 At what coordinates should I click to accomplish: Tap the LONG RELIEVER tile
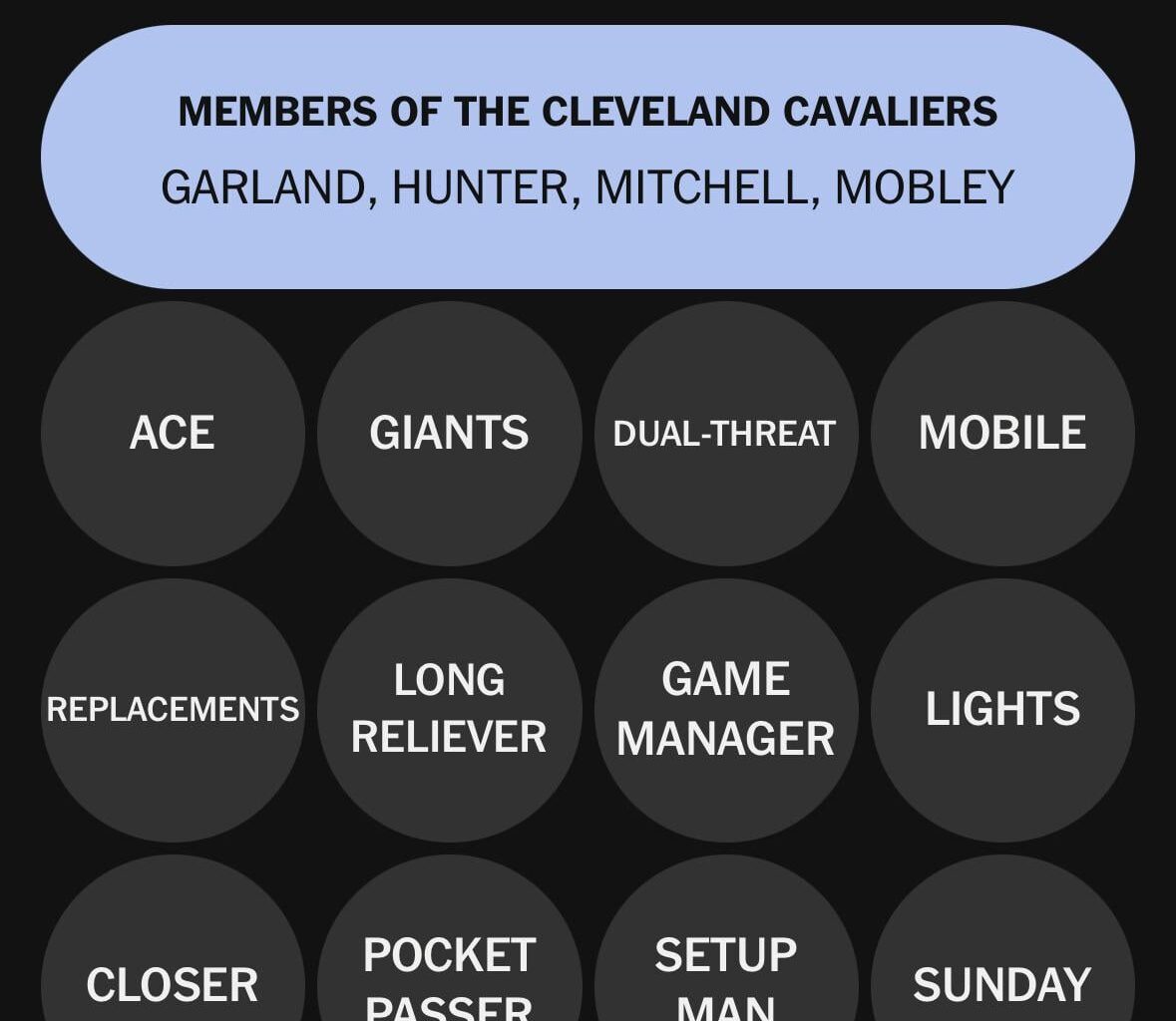coord(449,709)
